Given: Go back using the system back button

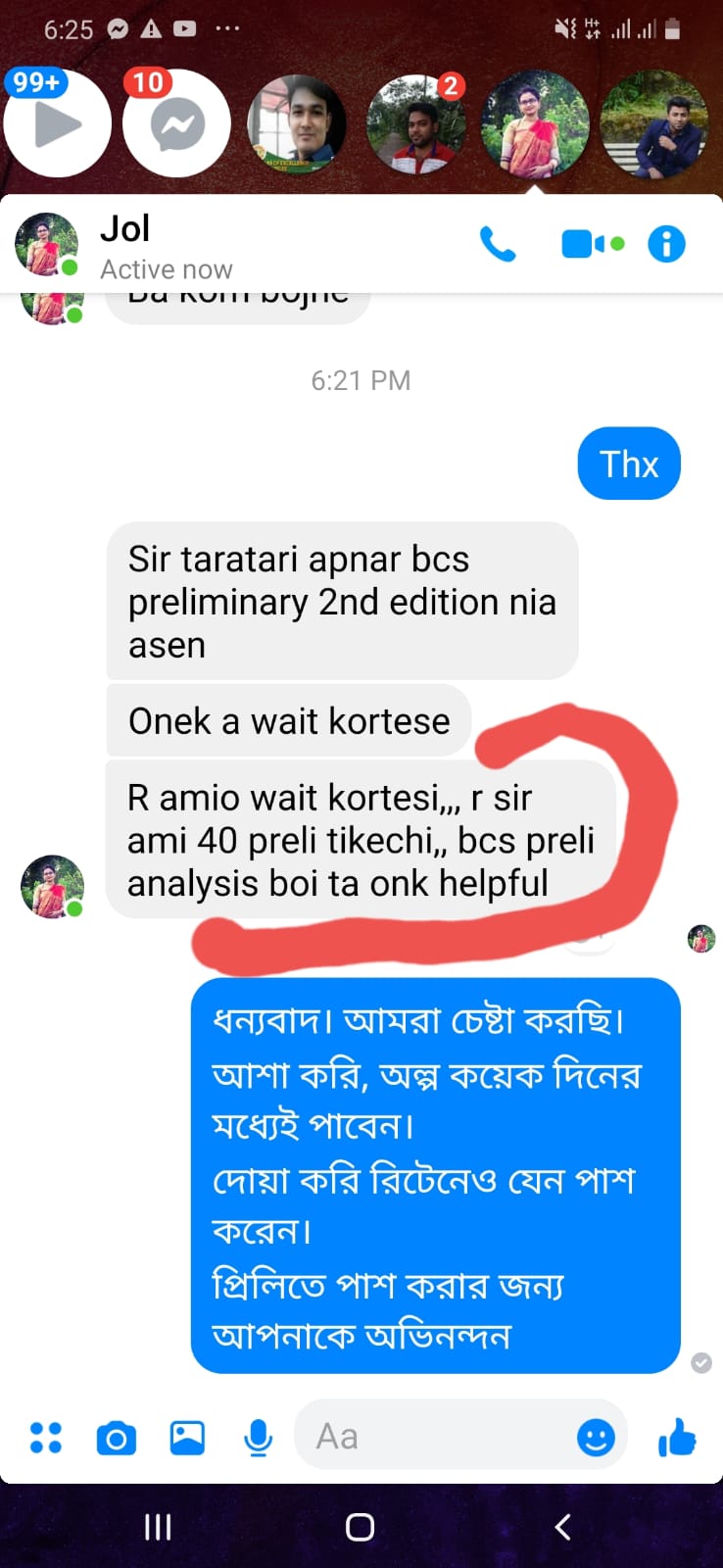Looking at the screenshot, I should click(x=562, y=1527).
